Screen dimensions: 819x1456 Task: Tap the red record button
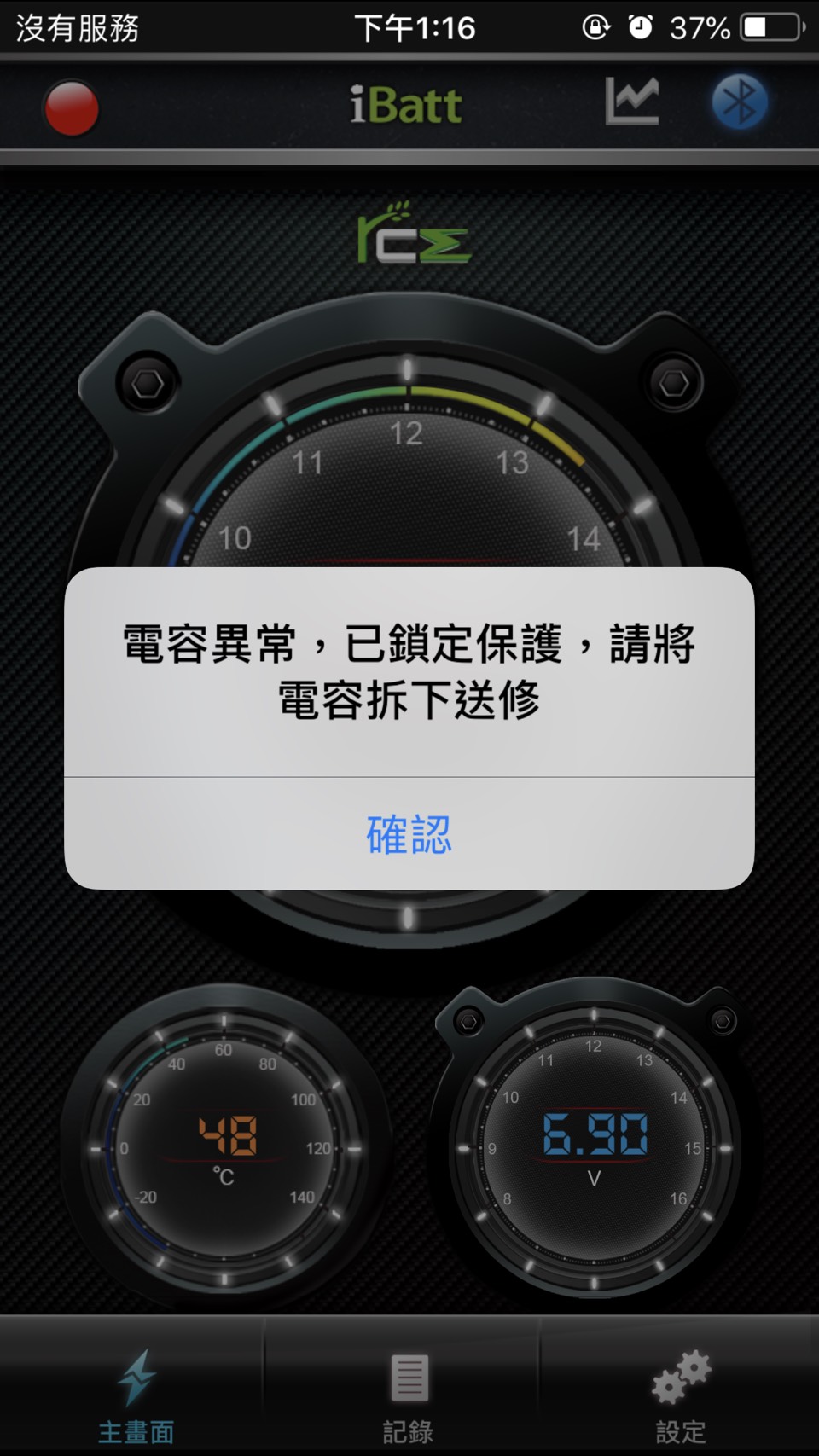(72, 108)
